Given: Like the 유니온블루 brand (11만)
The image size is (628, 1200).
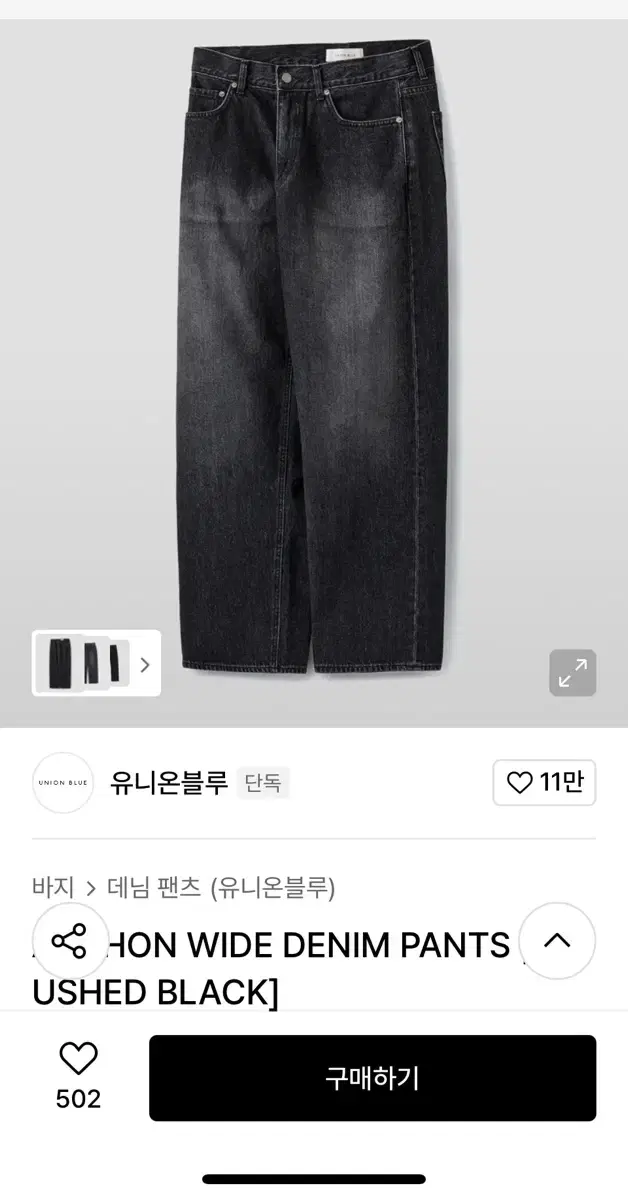Looking at the screenshot, I should (544, 783).
